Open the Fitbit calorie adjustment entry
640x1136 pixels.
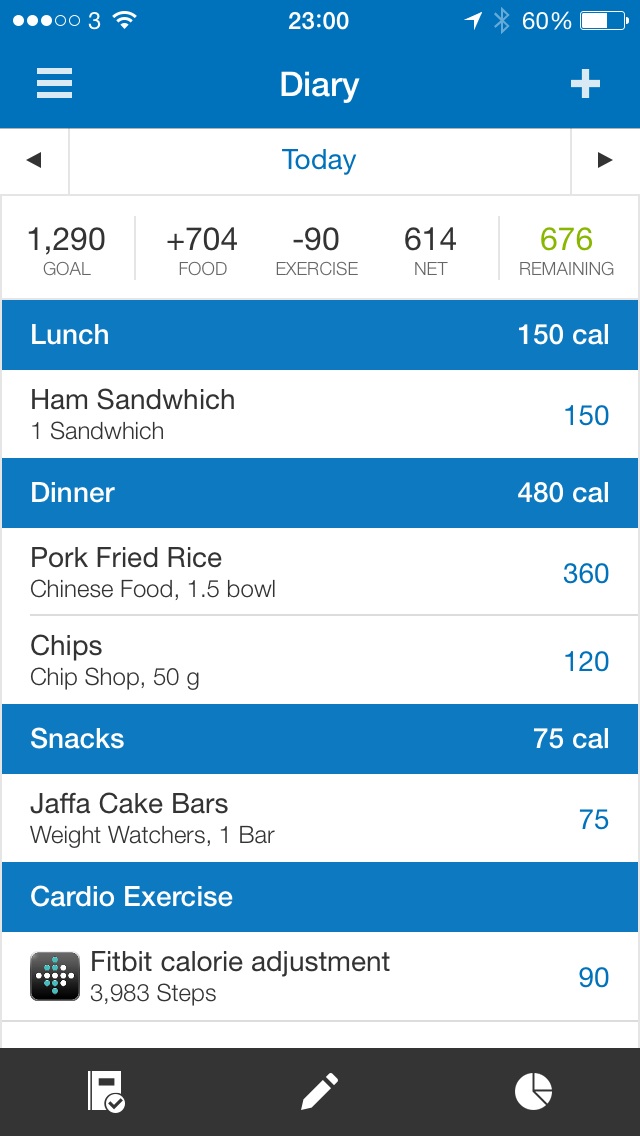coord(320,976)
